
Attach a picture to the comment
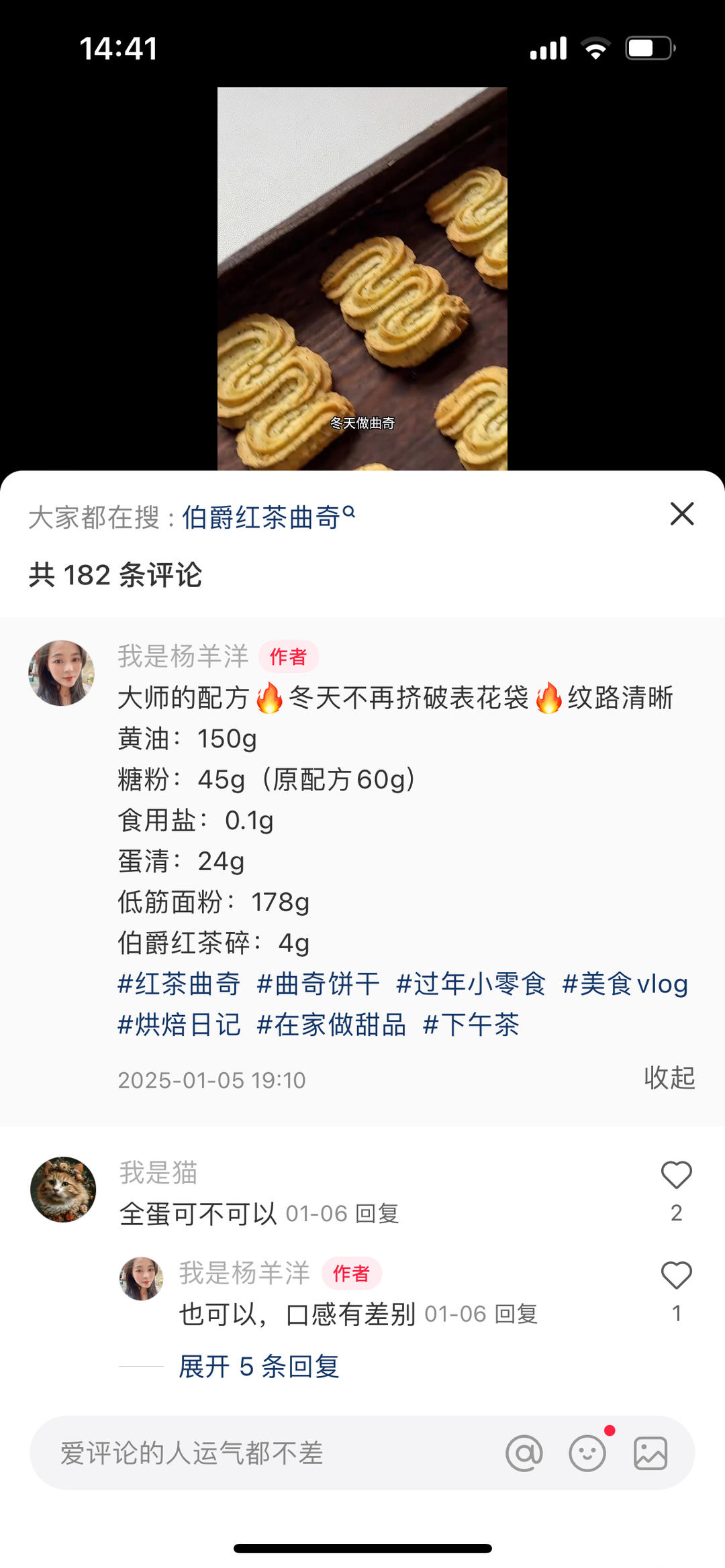pos(650,1453)
